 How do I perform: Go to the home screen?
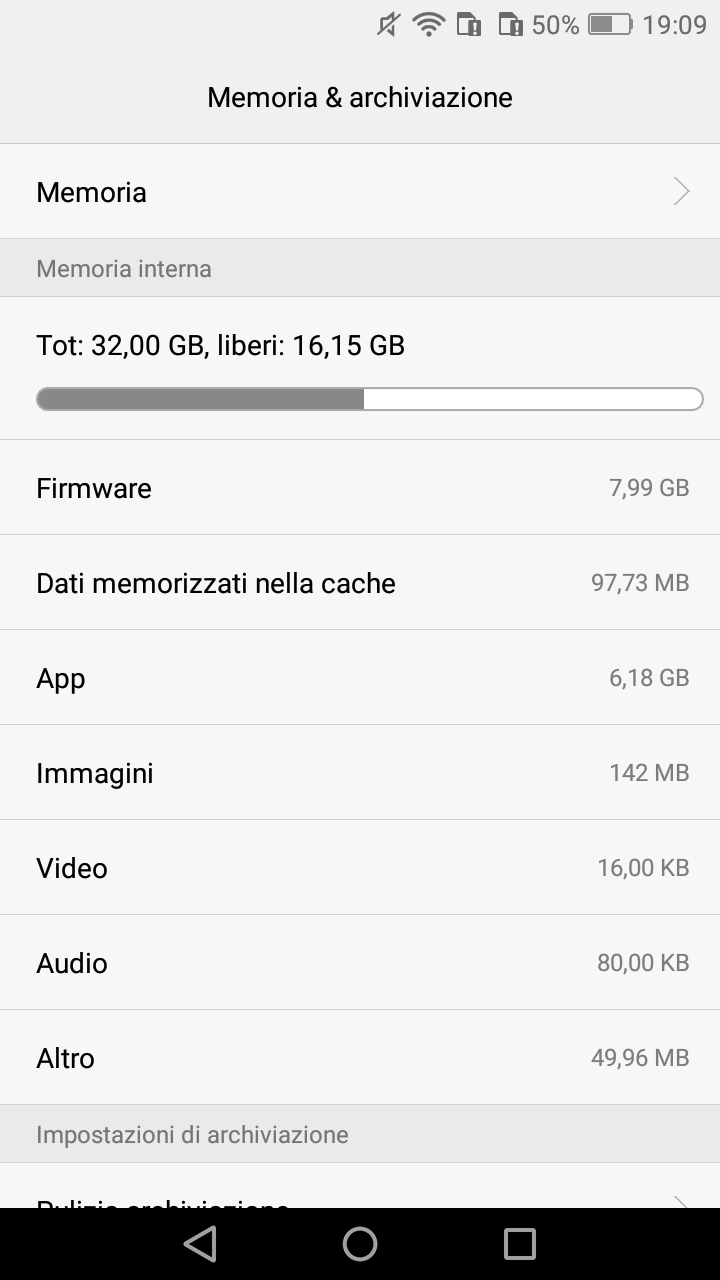click(x=360, y=1244)
